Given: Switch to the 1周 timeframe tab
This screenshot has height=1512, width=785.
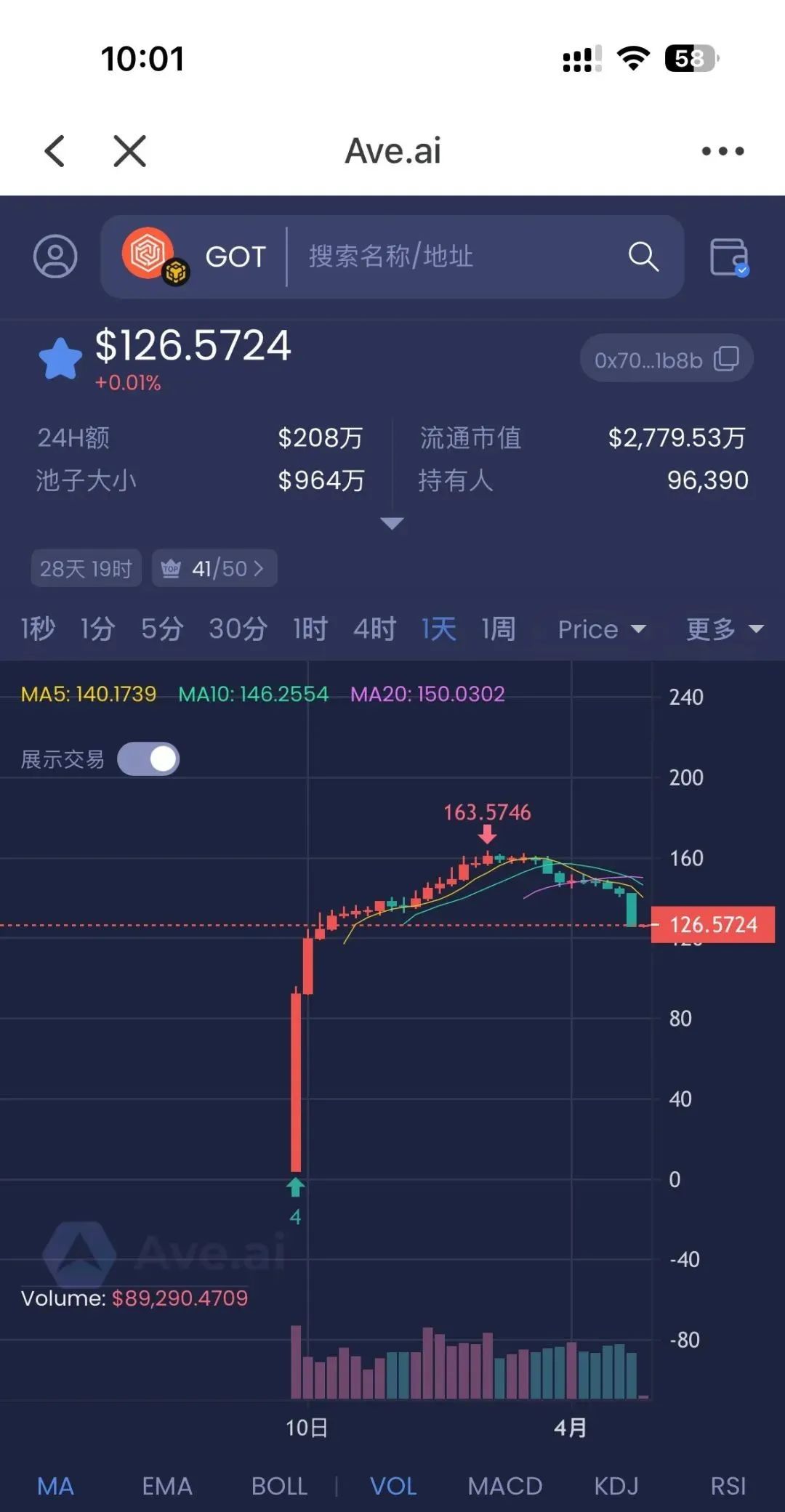Looking at the screenshot, I should click(x=497, y=629).
